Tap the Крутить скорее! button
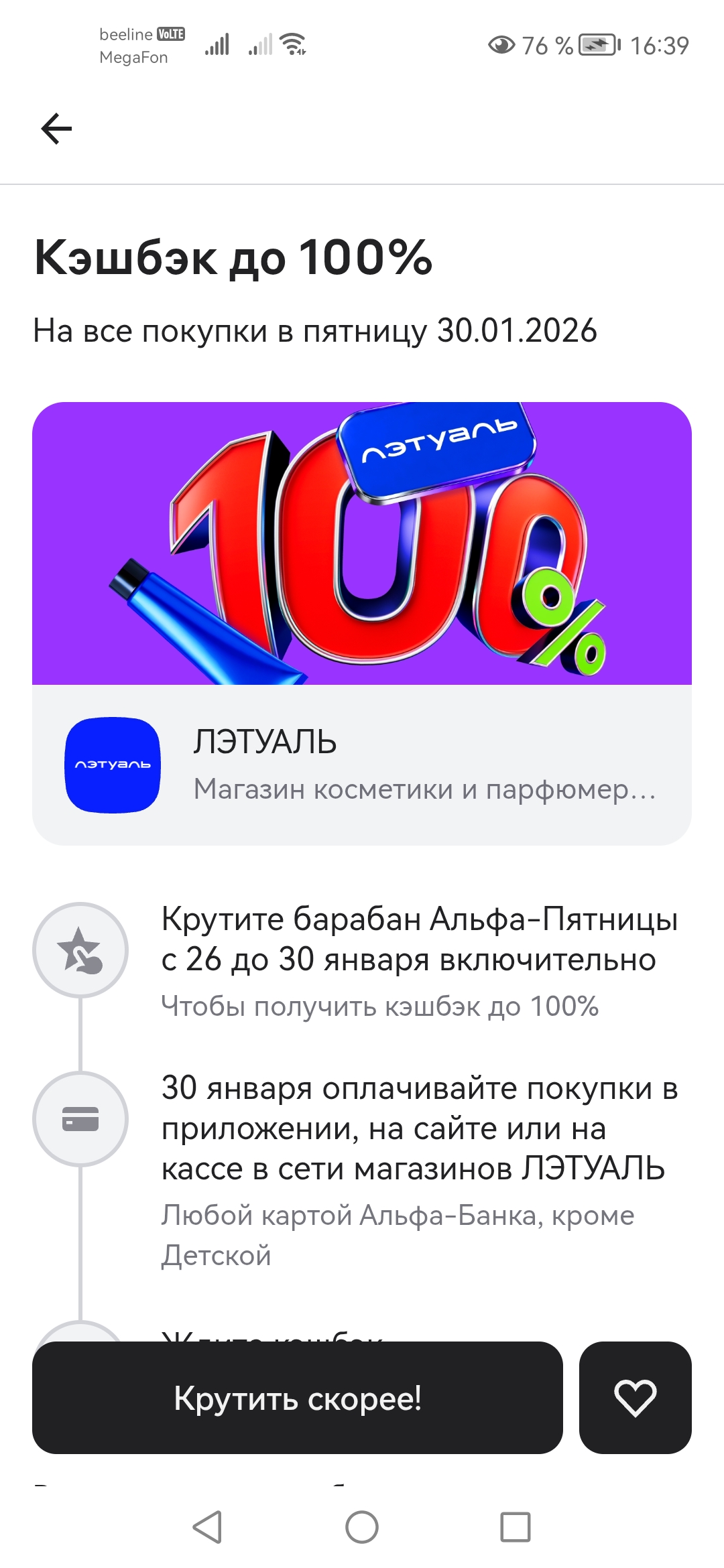The width and height of the screenshot is (724, 1568). click(297, 1397)
